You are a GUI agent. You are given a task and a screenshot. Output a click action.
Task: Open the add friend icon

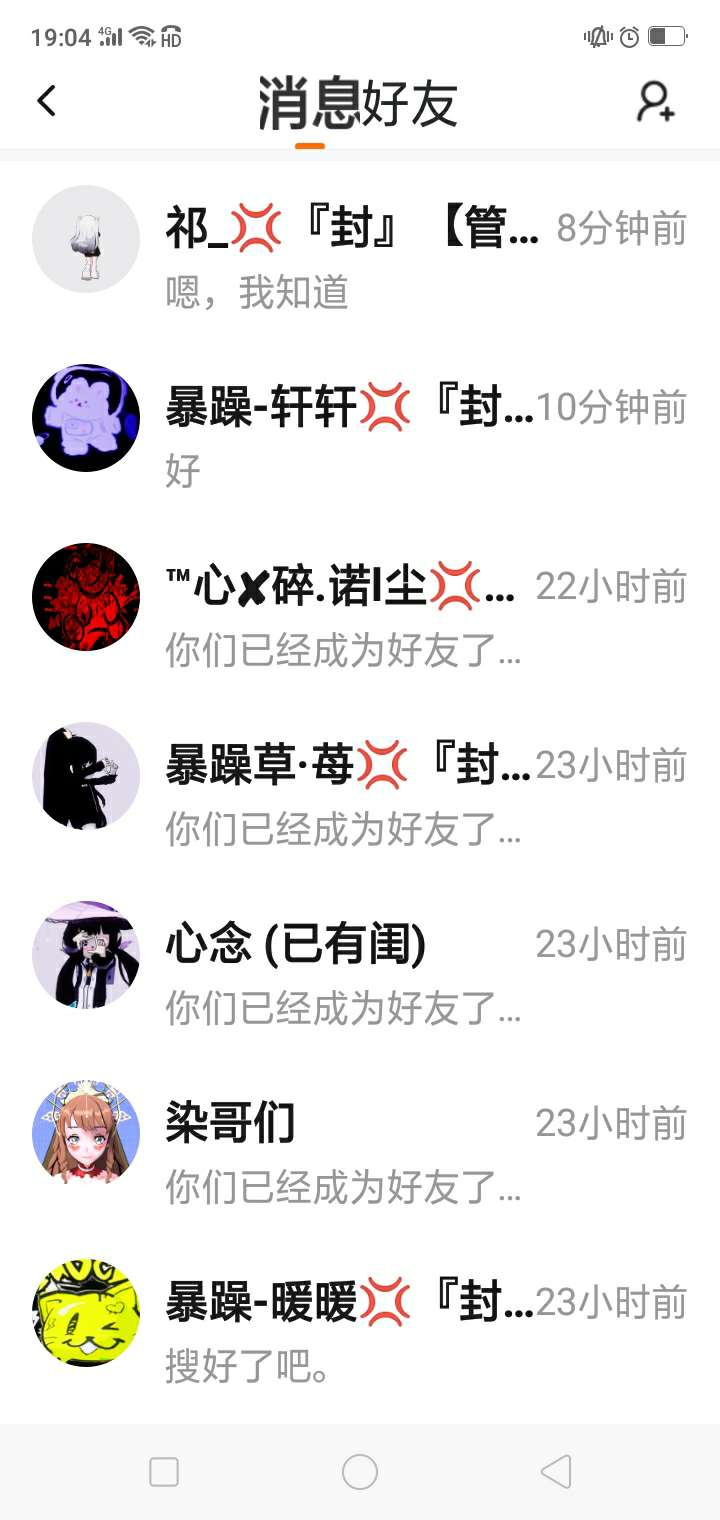(656, 101)
